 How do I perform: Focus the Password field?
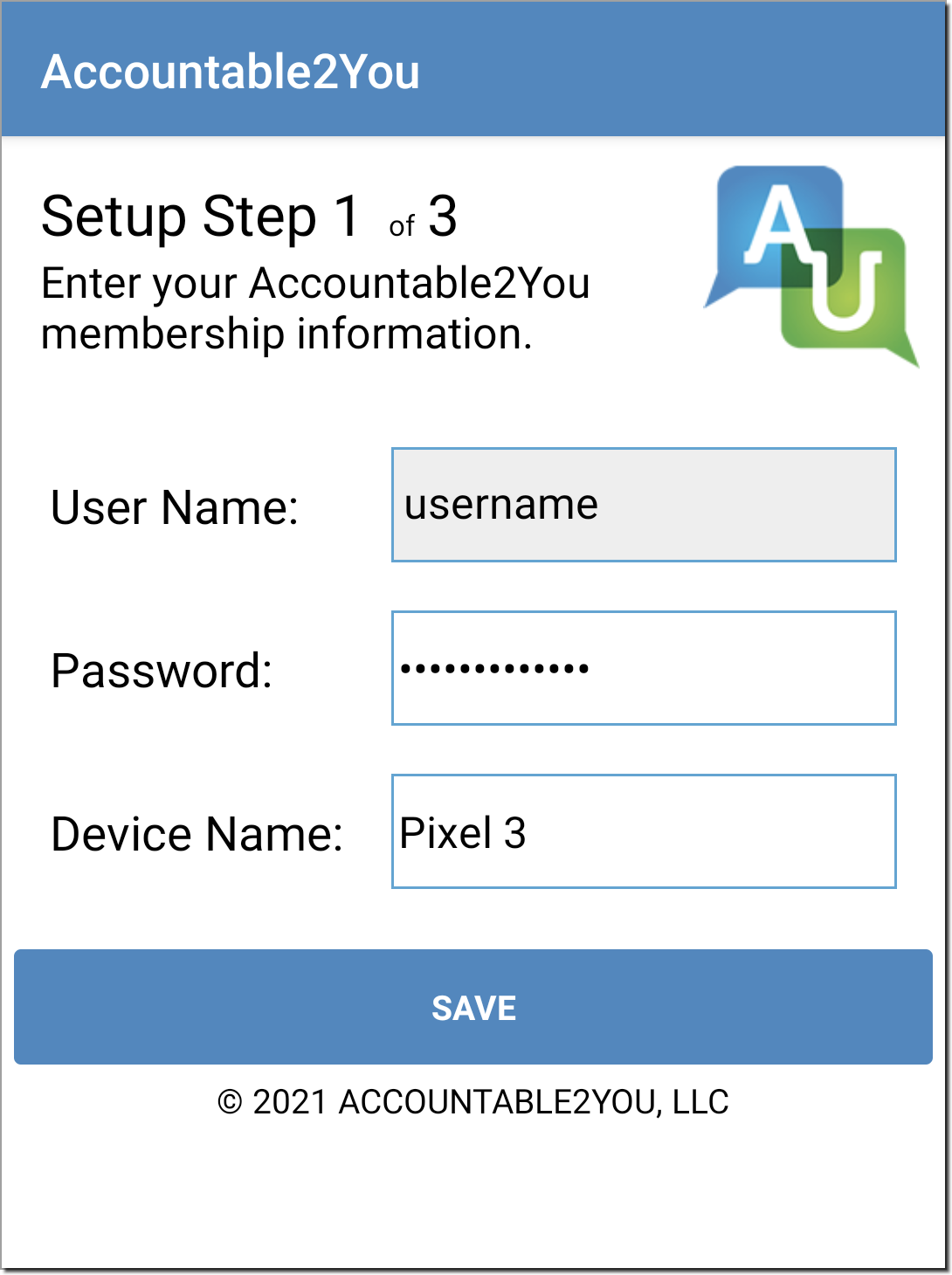(x=644, y=668)
